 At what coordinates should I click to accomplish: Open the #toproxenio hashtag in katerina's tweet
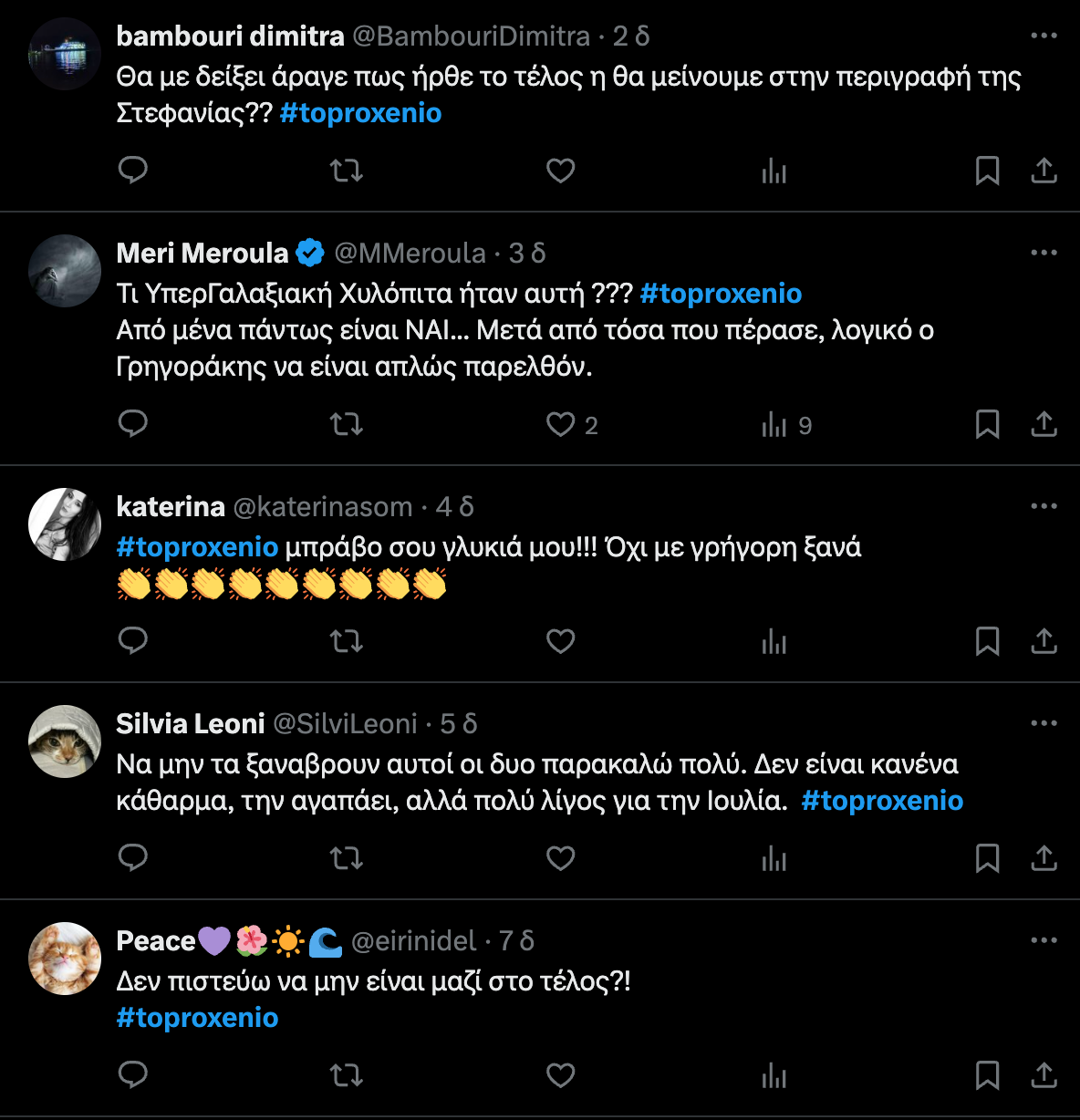point(197,547)
